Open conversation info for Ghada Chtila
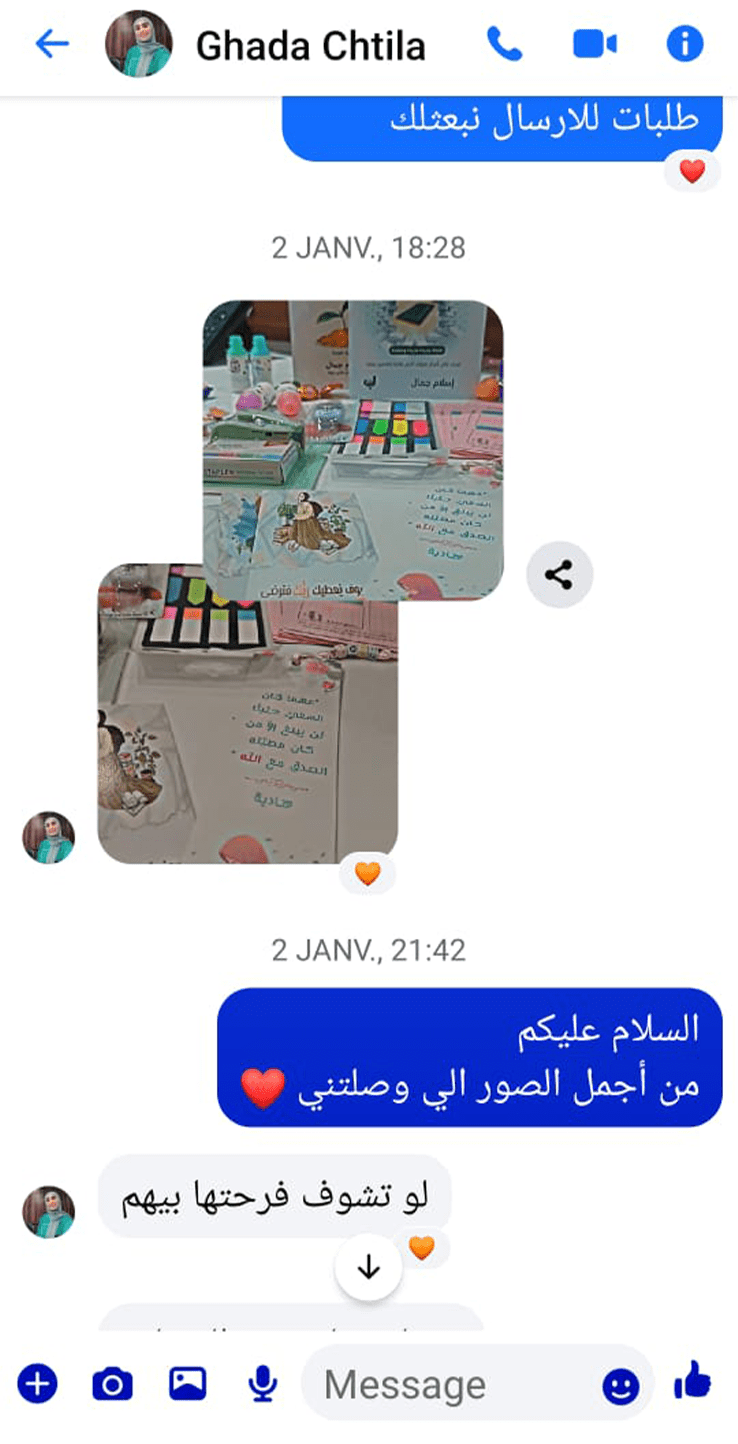The image size is (738, 1444). pos(685,44)
